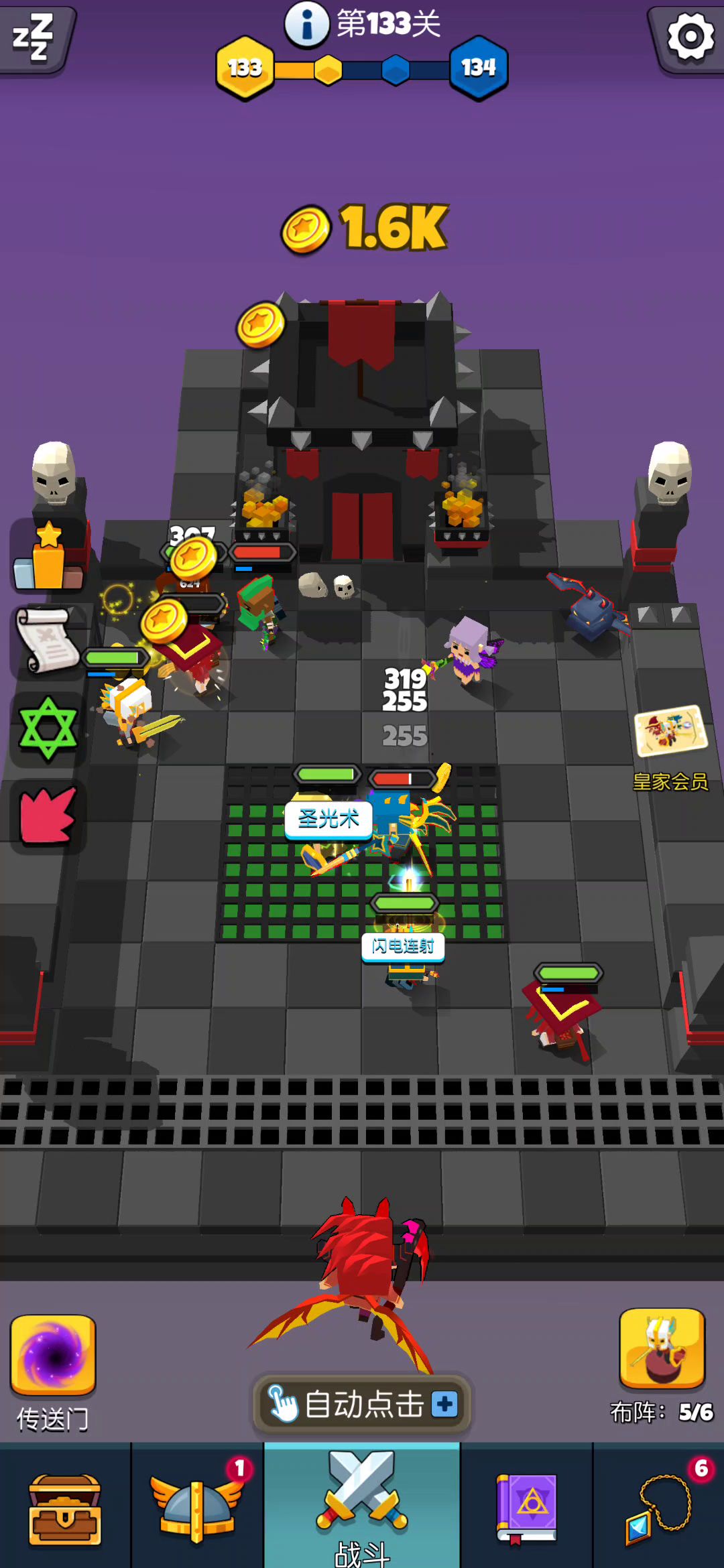This screenshot has width=724, height=1568.
Task: Open the quest scroll icon
Action: [x=48, y=641]
